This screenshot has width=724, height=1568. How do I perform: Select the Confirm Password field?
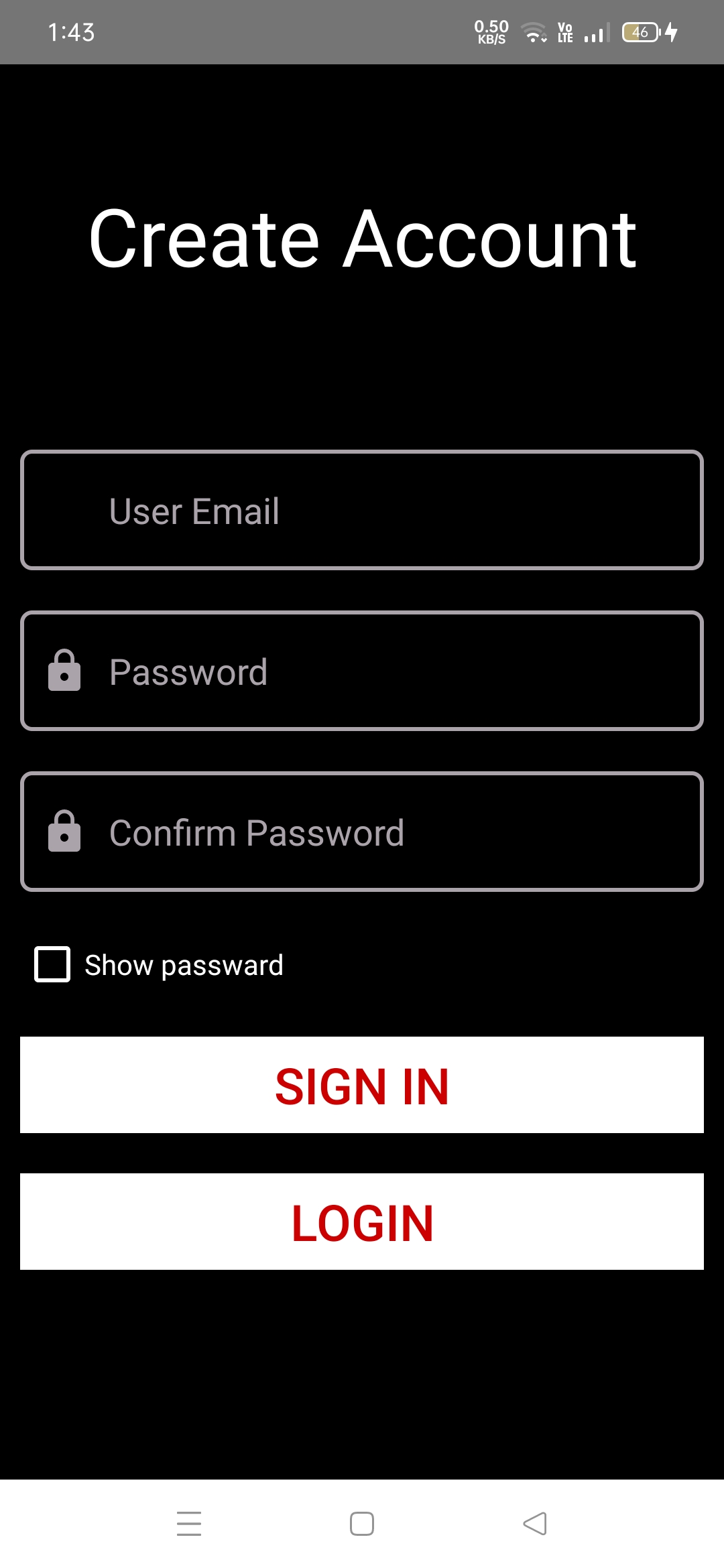(x=362, y=832)
